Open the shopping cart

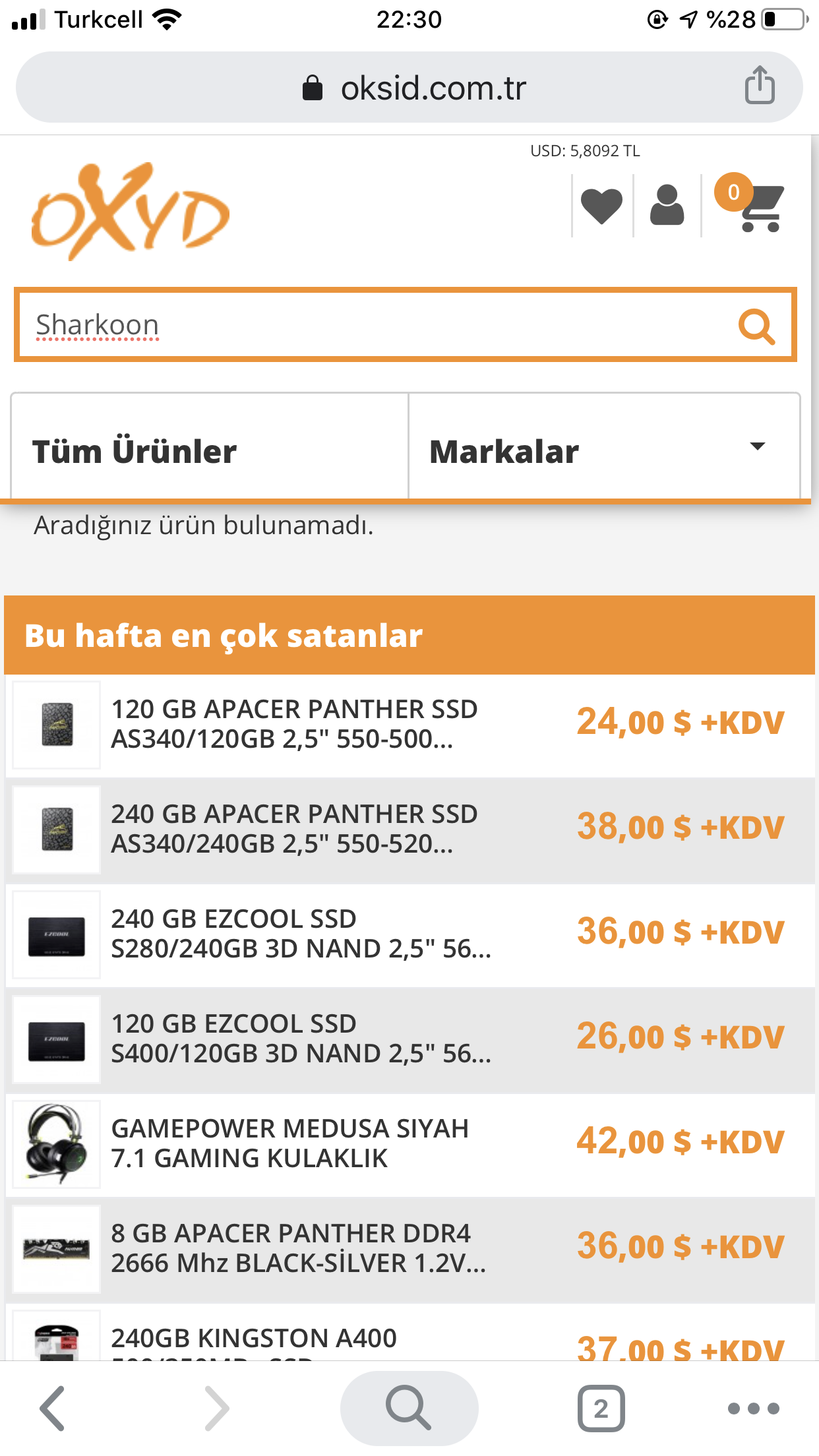tap(760, 207)
